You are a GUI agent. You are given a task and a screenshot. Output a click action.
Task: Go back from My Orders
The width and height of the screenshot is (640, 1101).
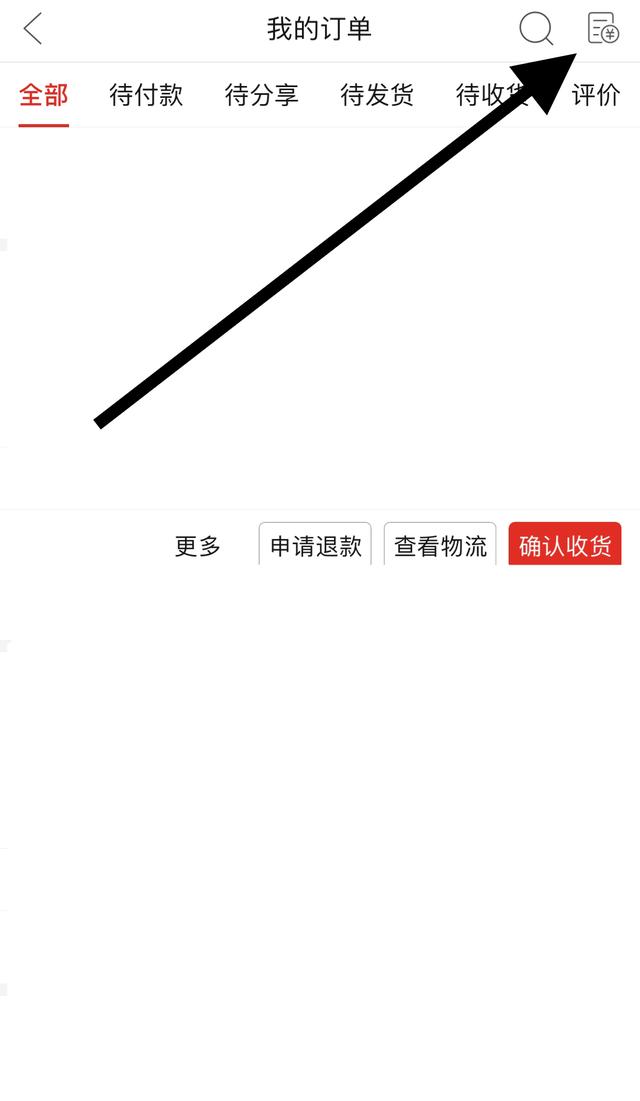(x=33, y=29)
